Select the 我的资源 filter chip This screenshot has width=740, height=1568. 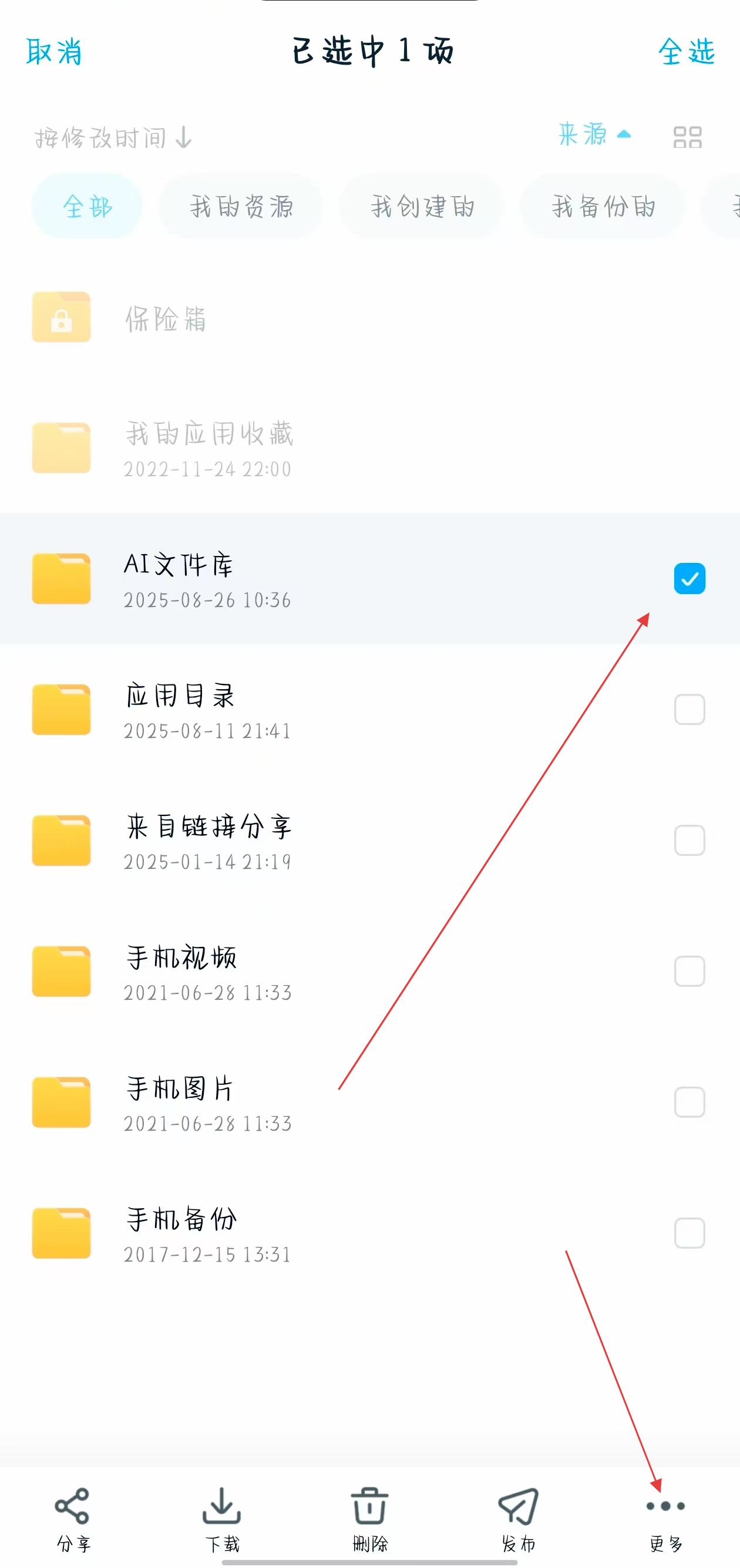point(241,207)
